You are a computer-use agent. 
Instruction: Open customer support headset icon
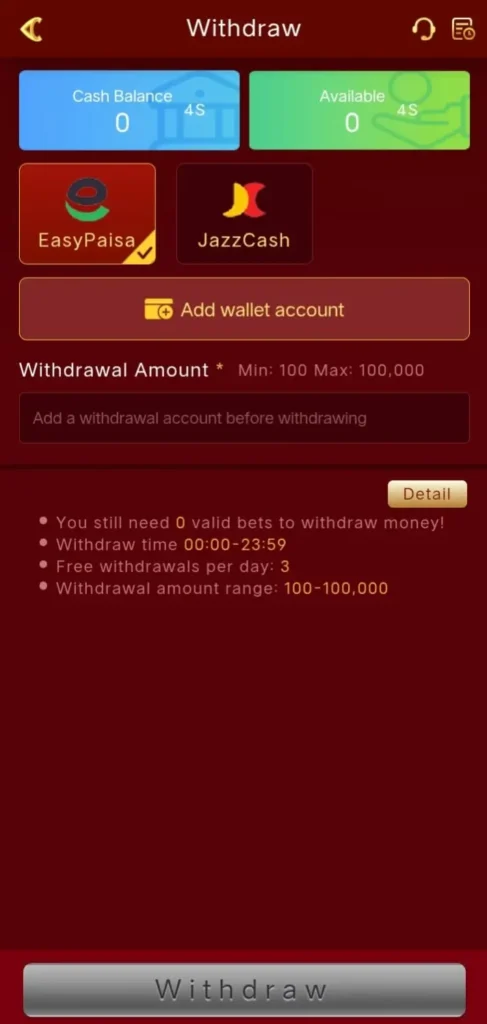(423, 29)
